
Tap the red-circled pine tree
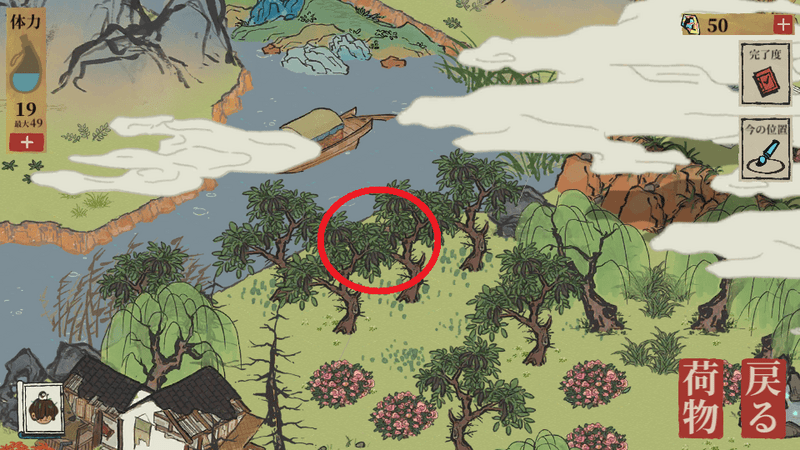pyautogui.click(x=379, y=242)
